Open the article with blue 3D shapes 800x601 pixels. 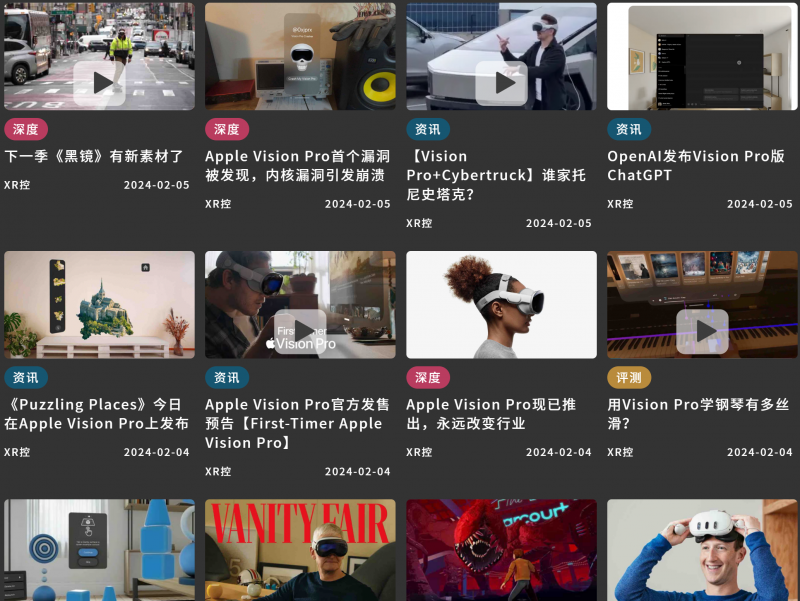(x=99, y=550)
